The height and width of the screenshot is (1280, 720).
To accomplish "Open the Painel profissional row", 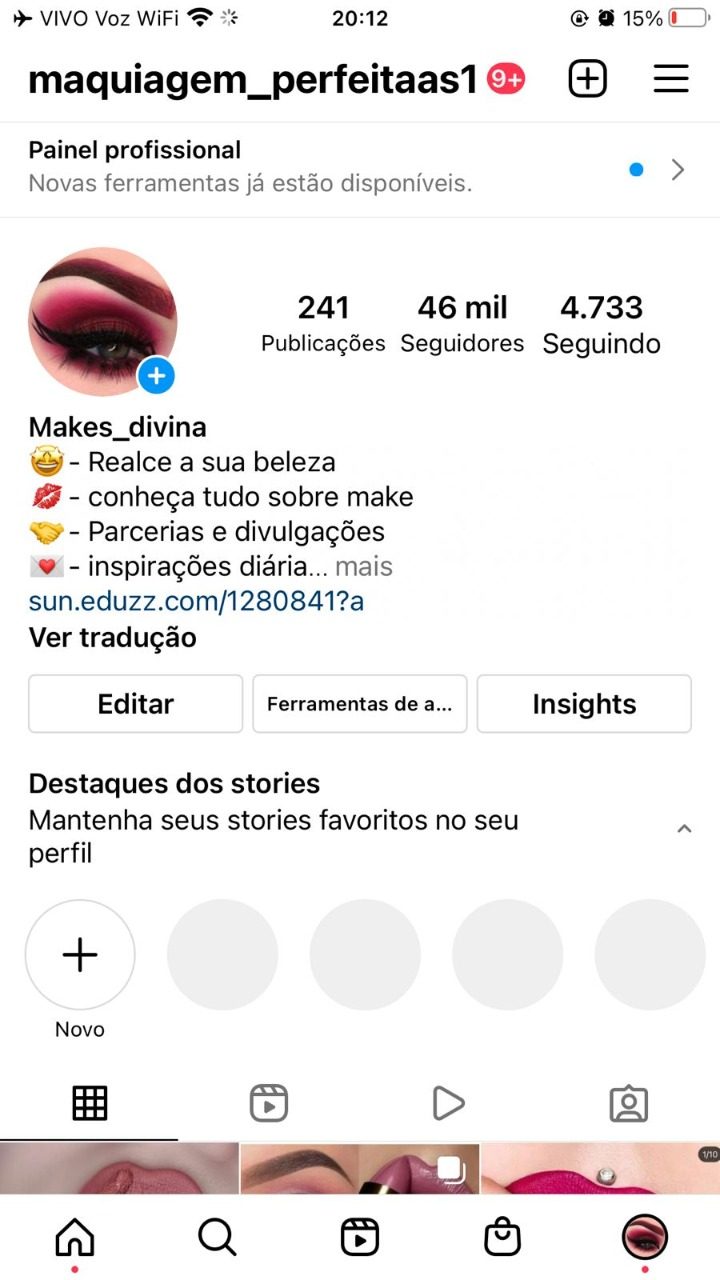I will click(x=360, y=169).
